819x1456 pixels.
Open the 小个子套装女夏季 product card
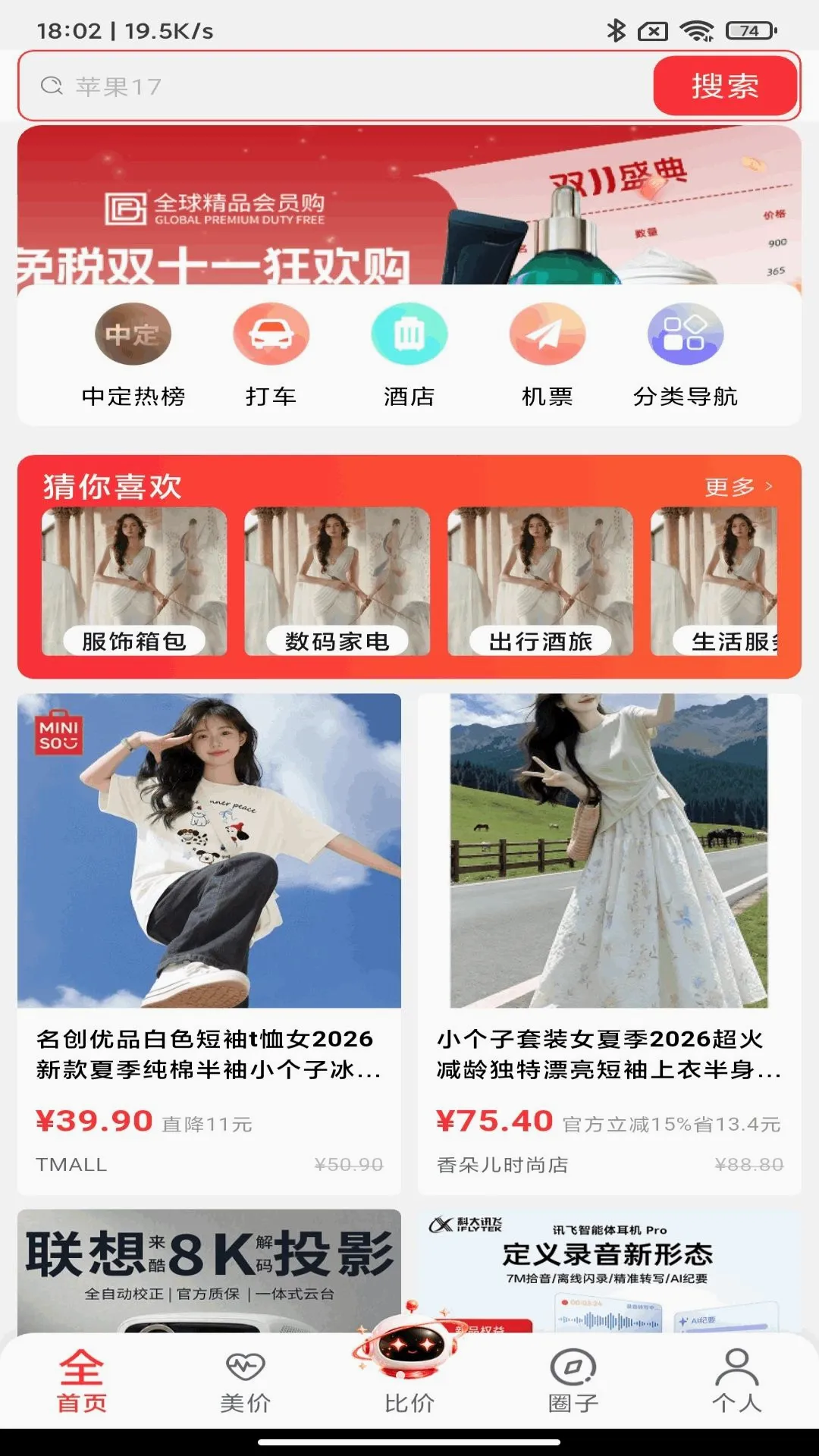point(610,944)
